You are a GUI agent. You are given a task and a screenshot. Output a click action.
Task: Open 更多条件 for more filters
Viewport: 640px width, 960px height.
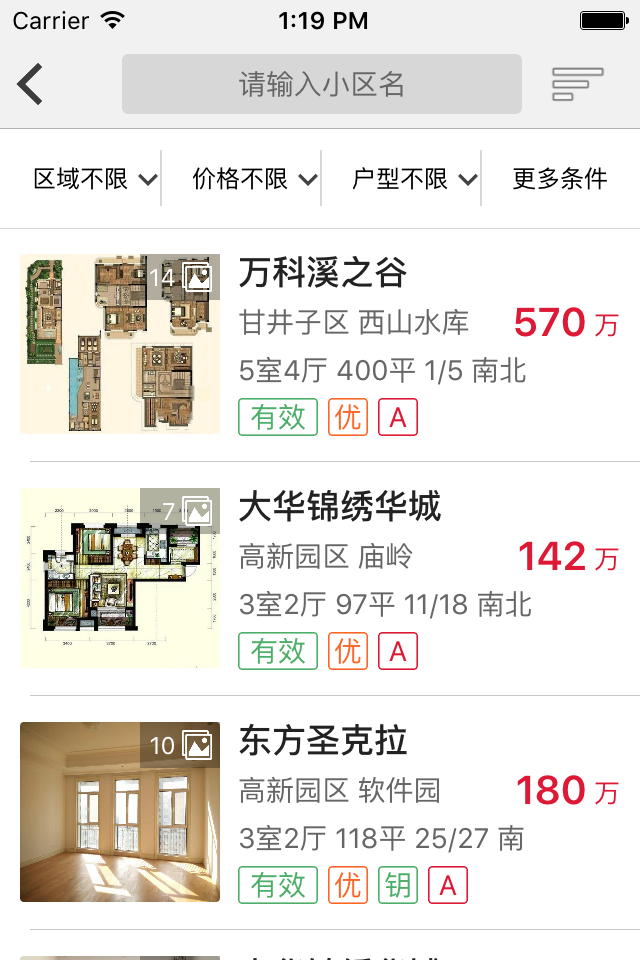click(560, 179)
